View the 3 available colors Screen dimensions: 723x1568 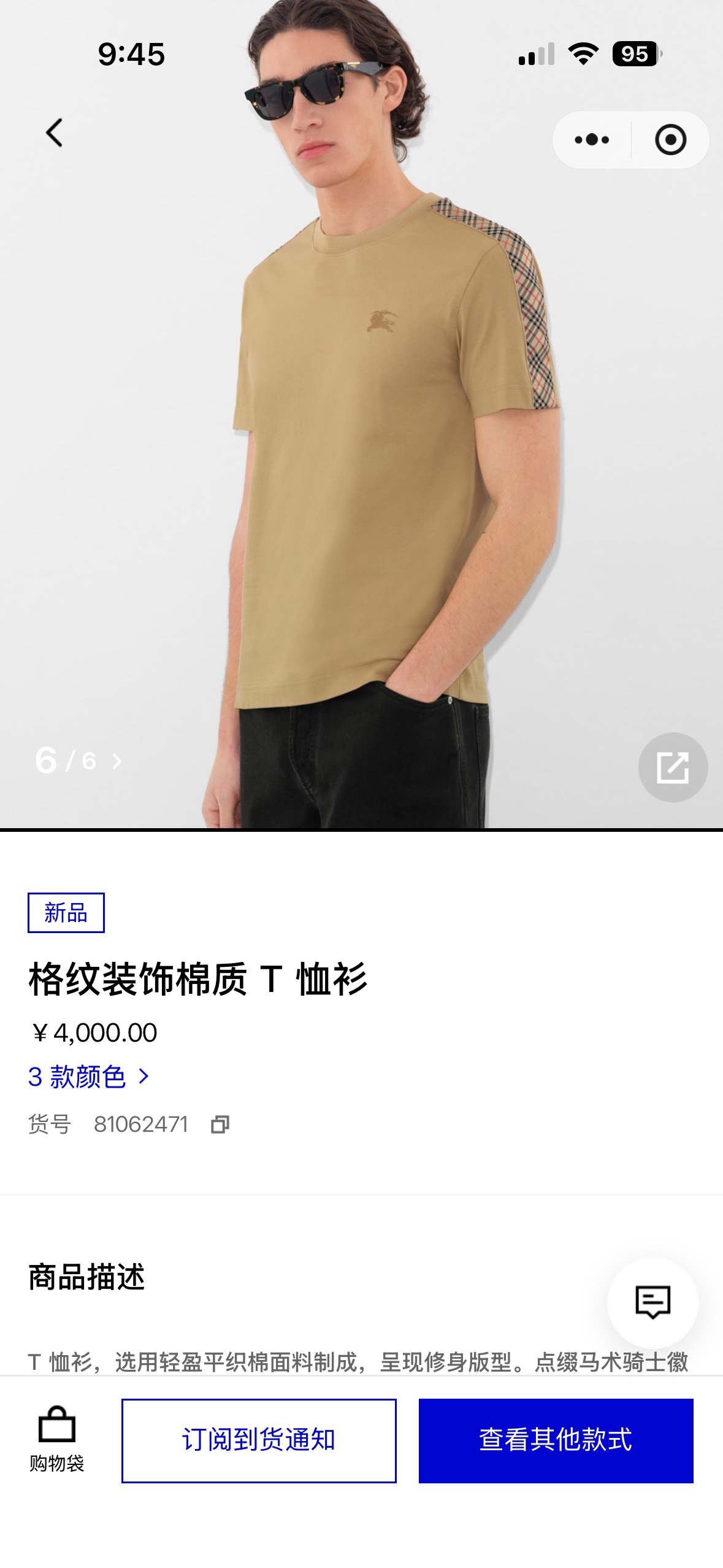pyautogui.click(x=89, y=1077)
